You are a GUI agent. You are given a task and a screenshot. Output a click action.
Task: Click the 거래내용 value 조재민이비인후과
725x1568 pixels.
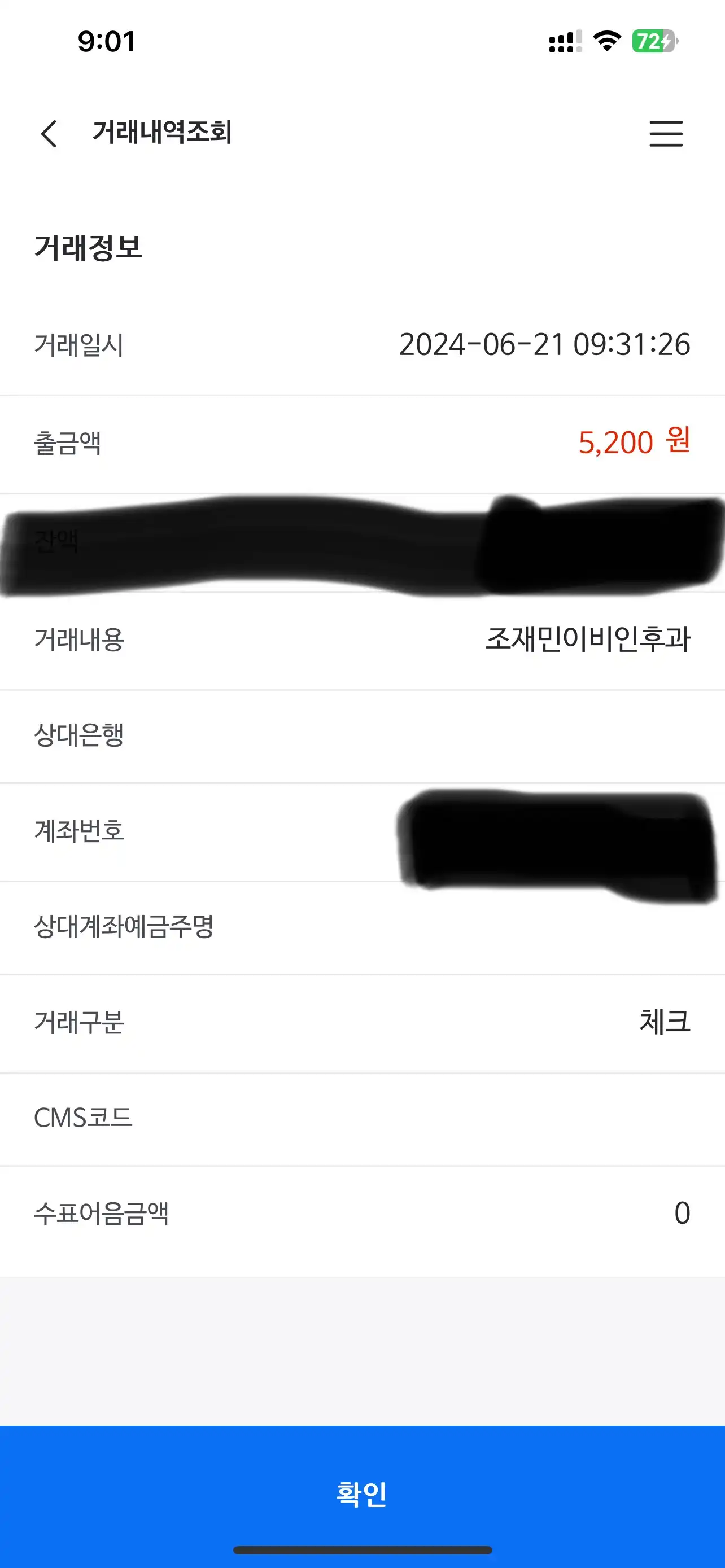(589, 639)
